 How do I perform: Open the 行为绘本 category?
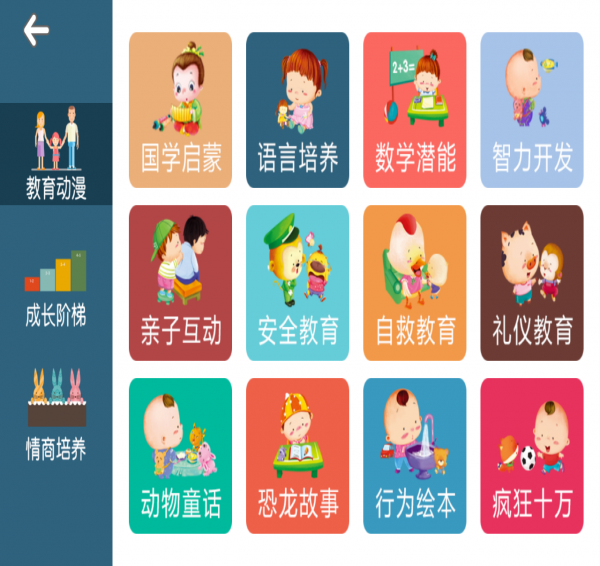click(x=414, y=456)
